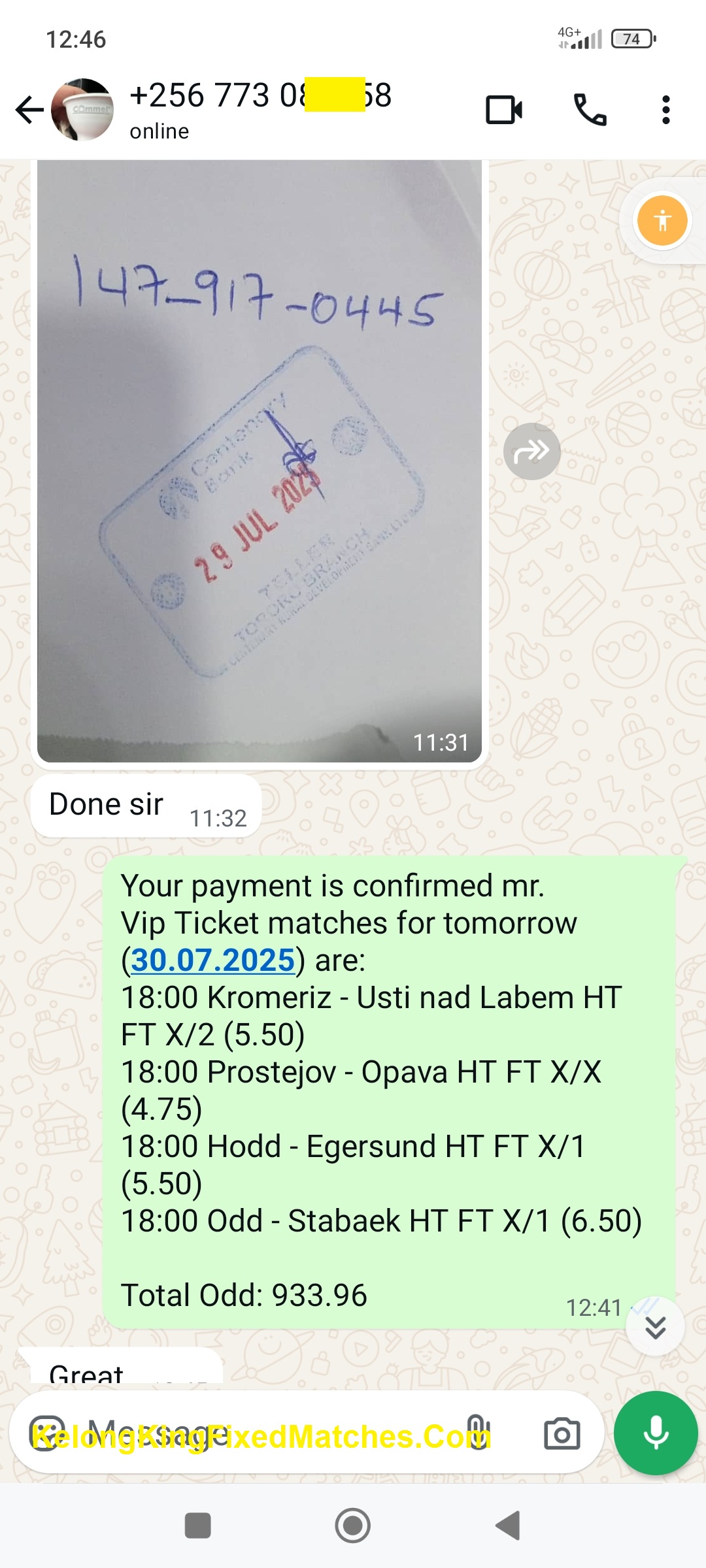
Task: Open the bank stamp photo
Action: (x=260, y=457)
